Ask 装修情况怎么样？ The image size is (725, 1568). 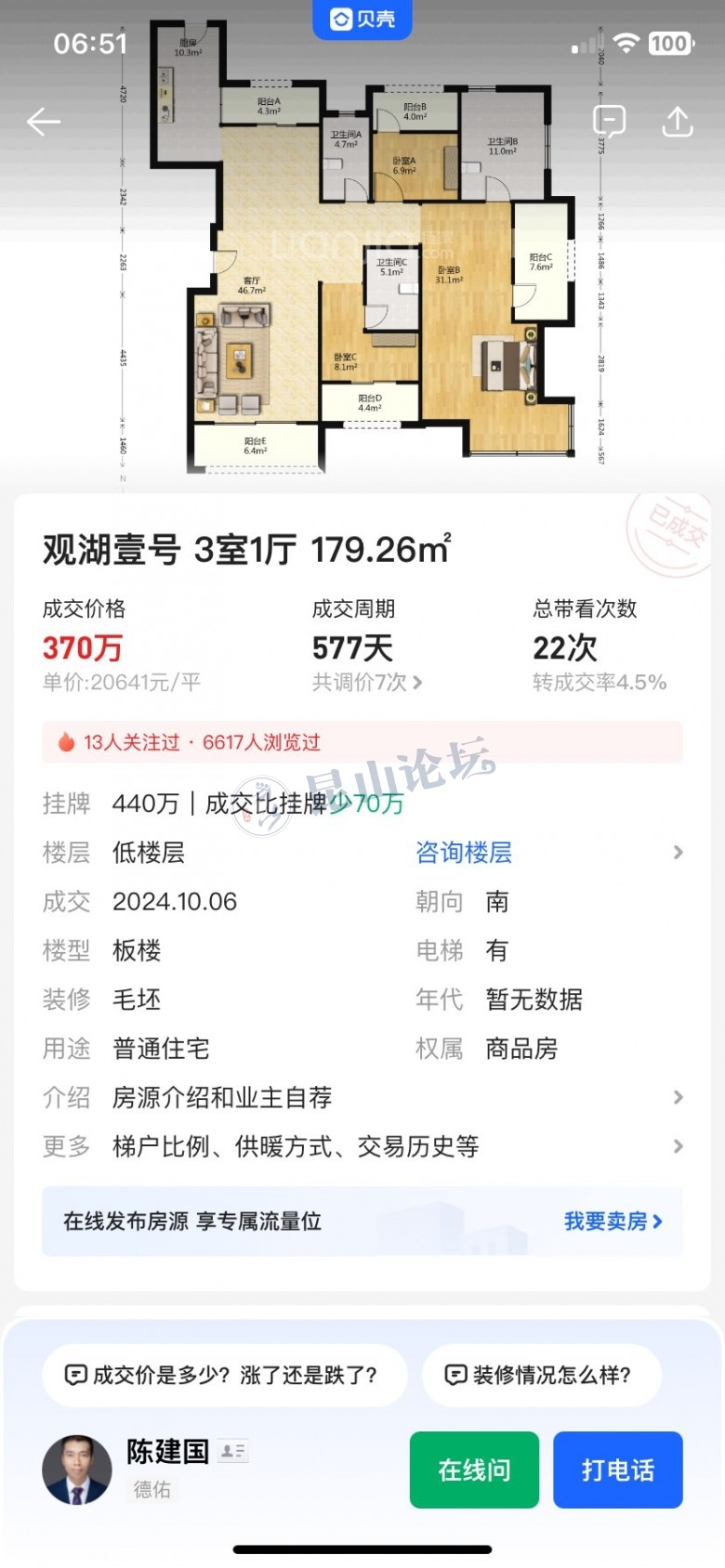tap(541, 1375)
